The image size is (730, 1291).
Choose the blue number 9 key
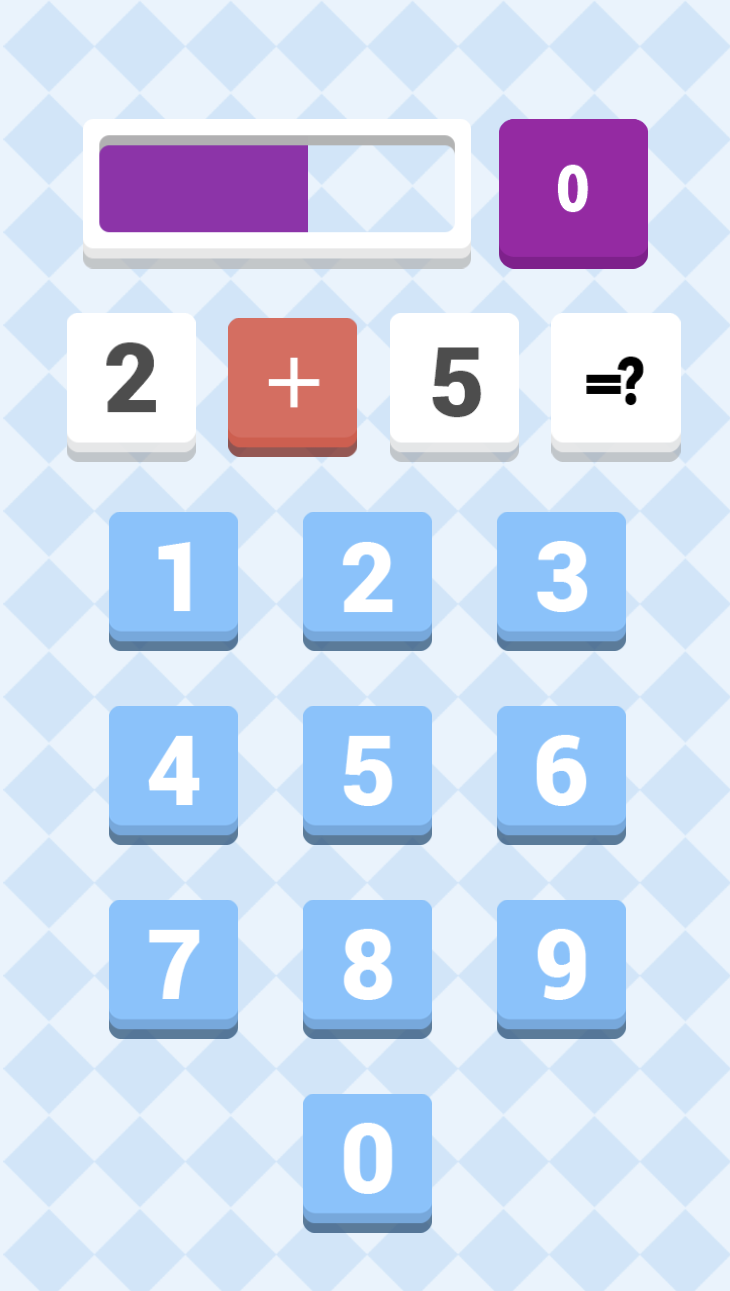(x=561, y=965)
